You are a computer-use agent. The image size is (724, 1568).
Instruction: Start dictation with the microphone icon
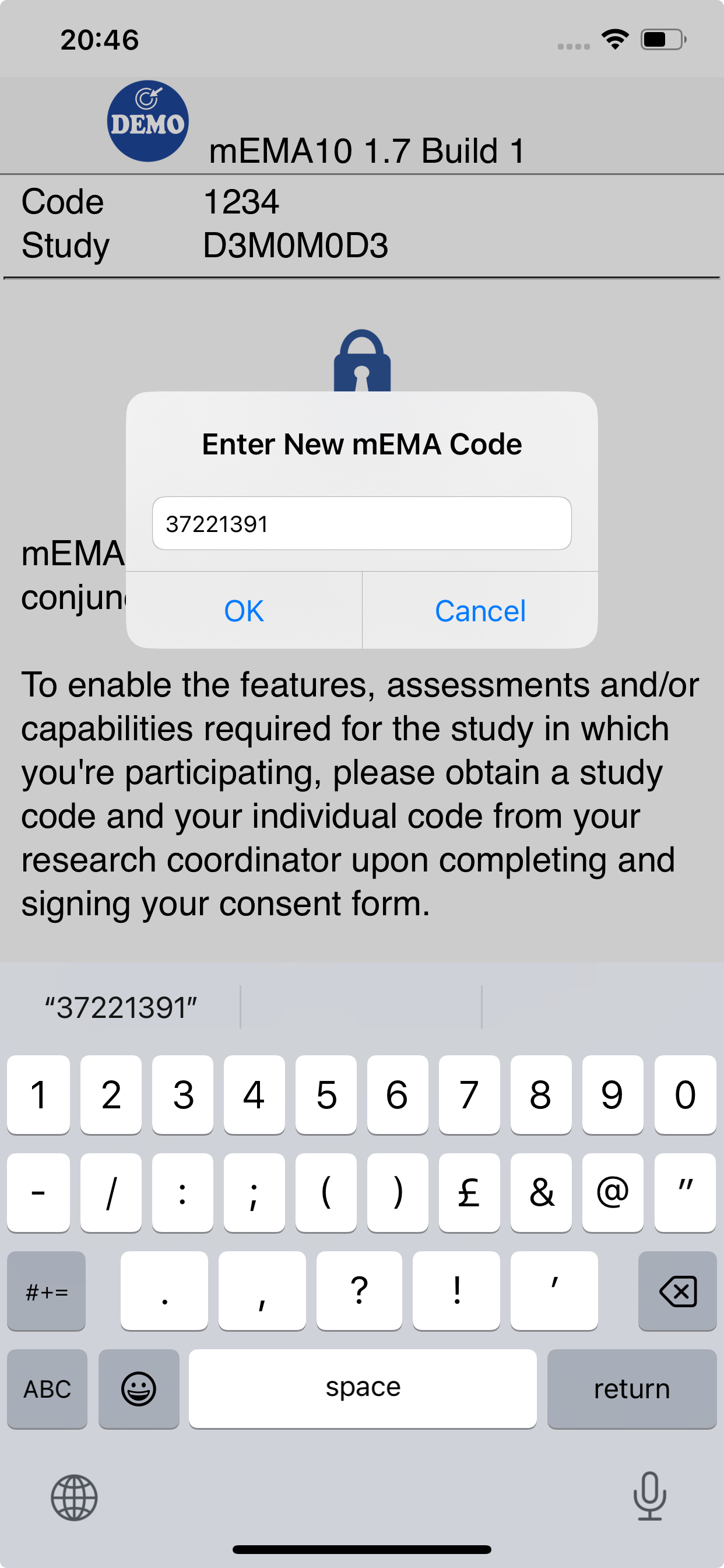[649, 1496]
